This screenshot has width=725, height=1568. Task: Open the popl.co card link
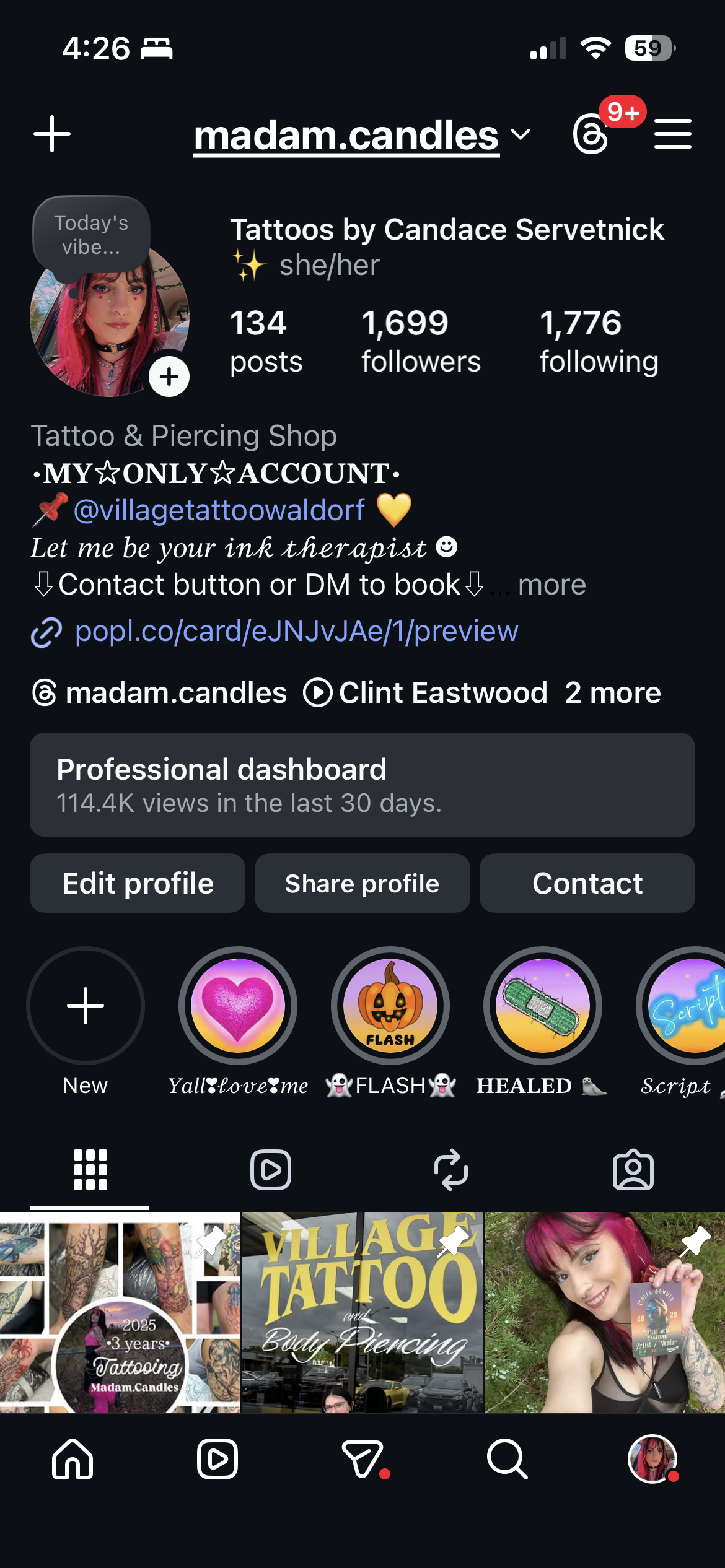point(296,631)
